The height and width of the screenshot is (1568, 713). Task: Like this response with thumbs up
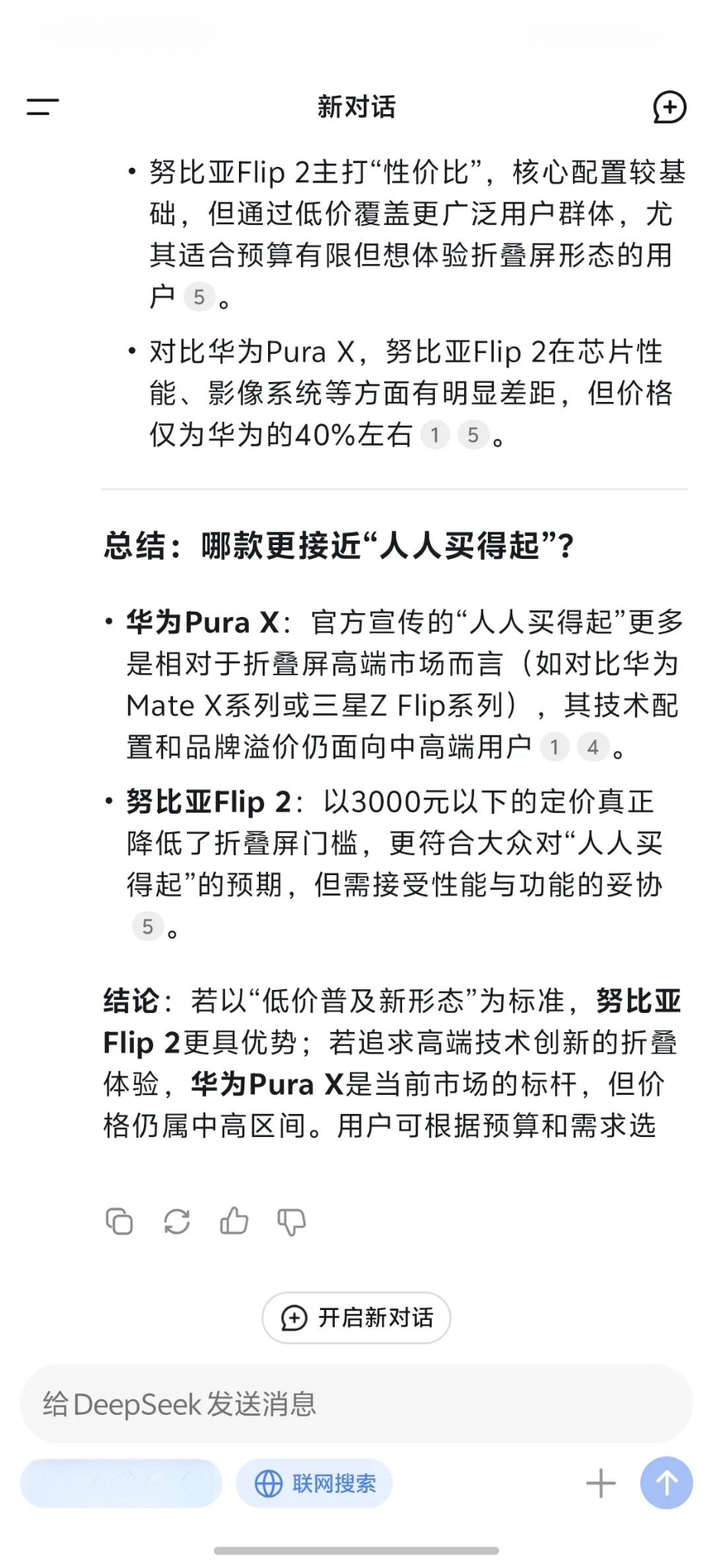234,1221
